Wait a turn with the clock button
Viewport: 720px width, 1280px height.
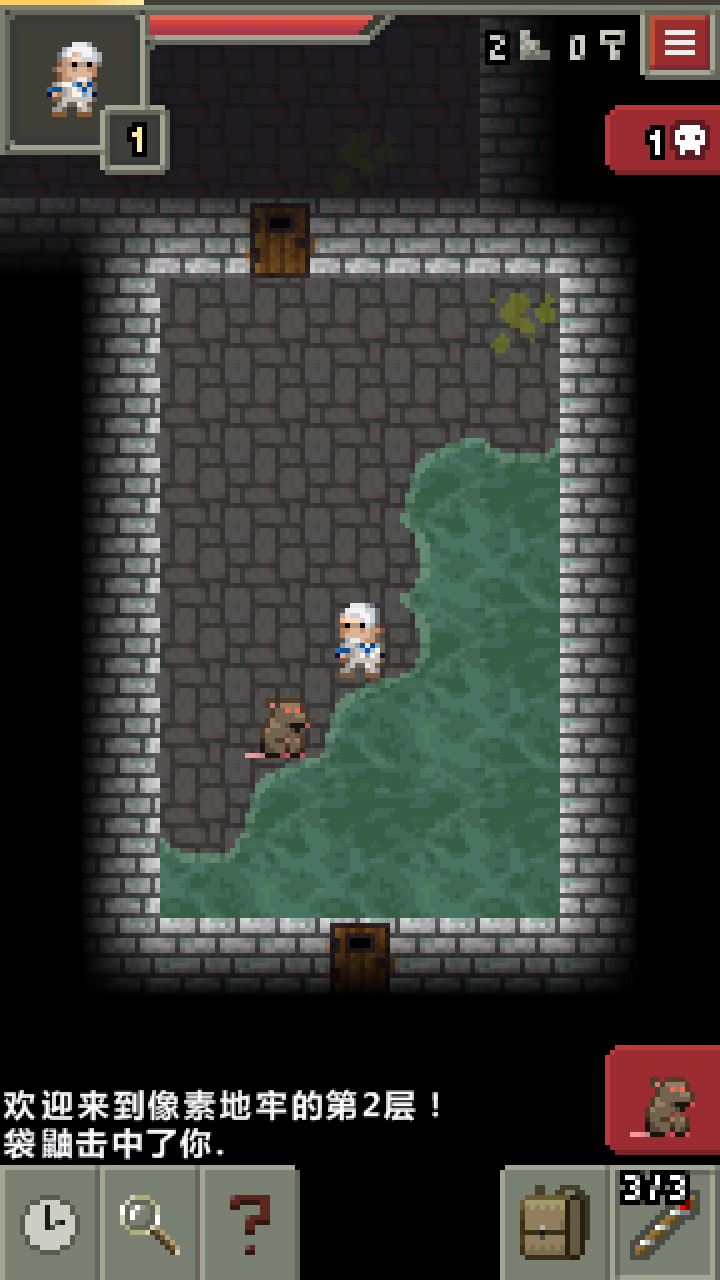[50, 1223]
